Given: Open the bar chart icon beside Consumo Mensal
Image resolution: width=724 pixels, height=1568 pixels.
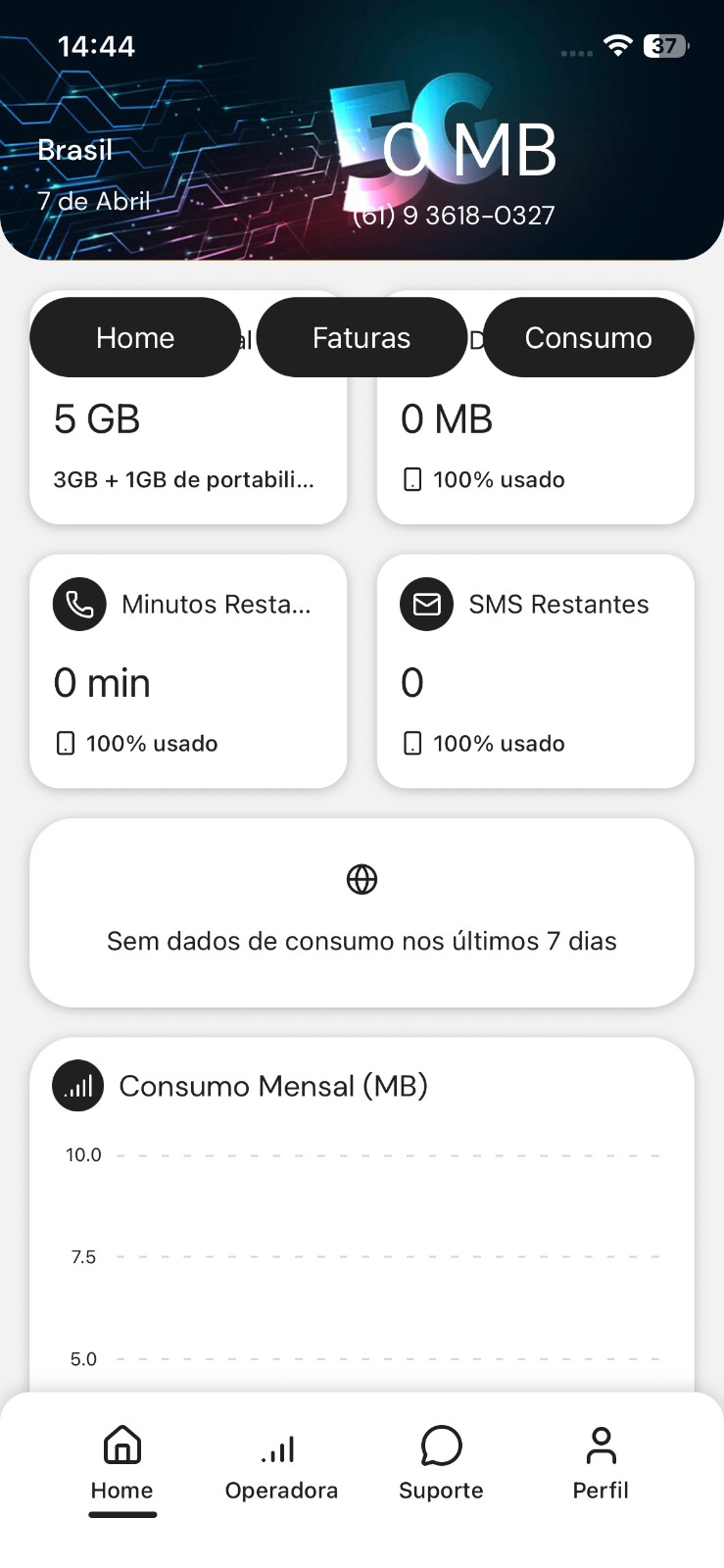Looking at the screenshot, I should point(77,1085).
